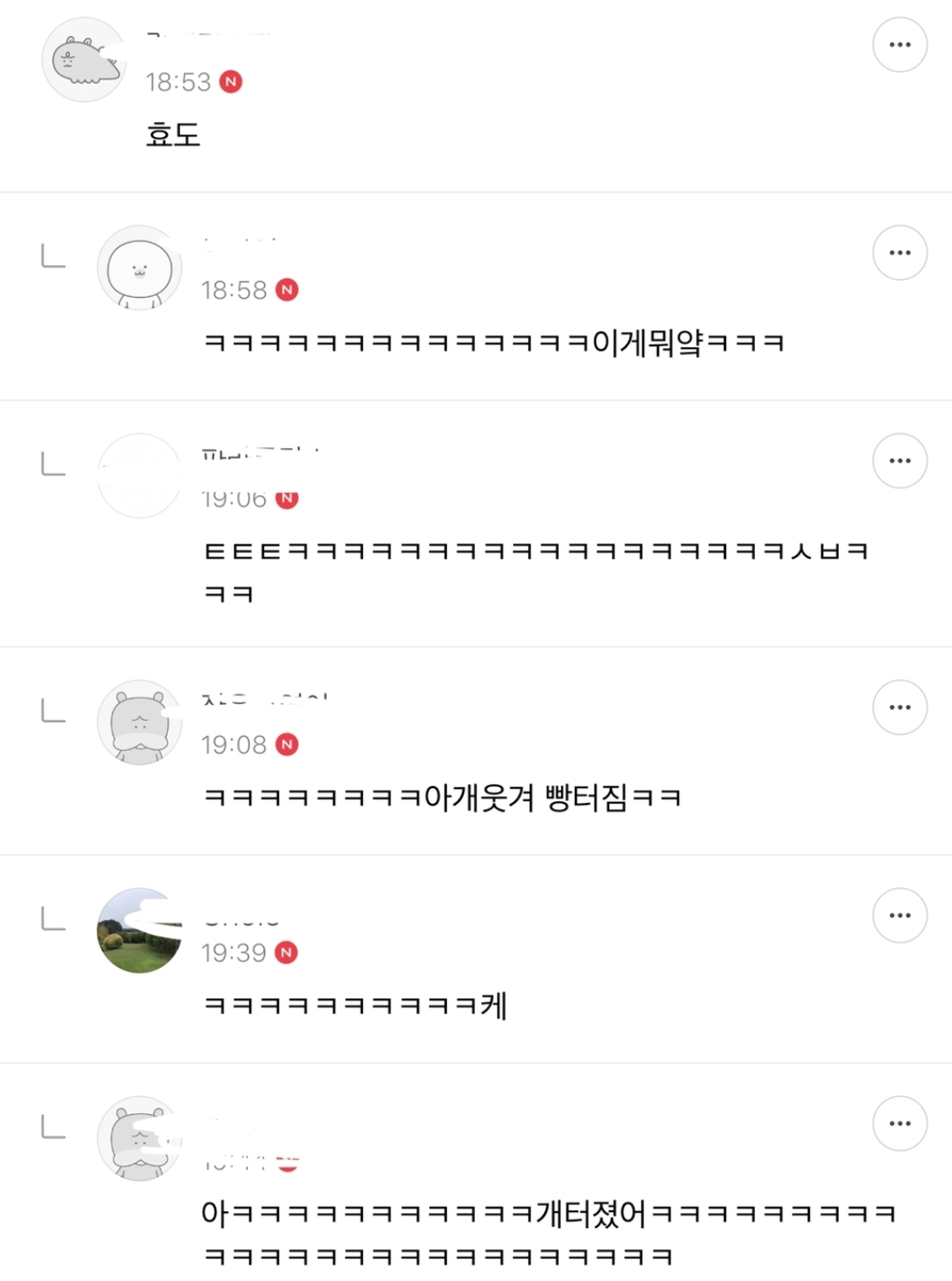Open options for the 개터졌어 reply
This screenshot has height=1281, width=952.
tap(899, 1123)
